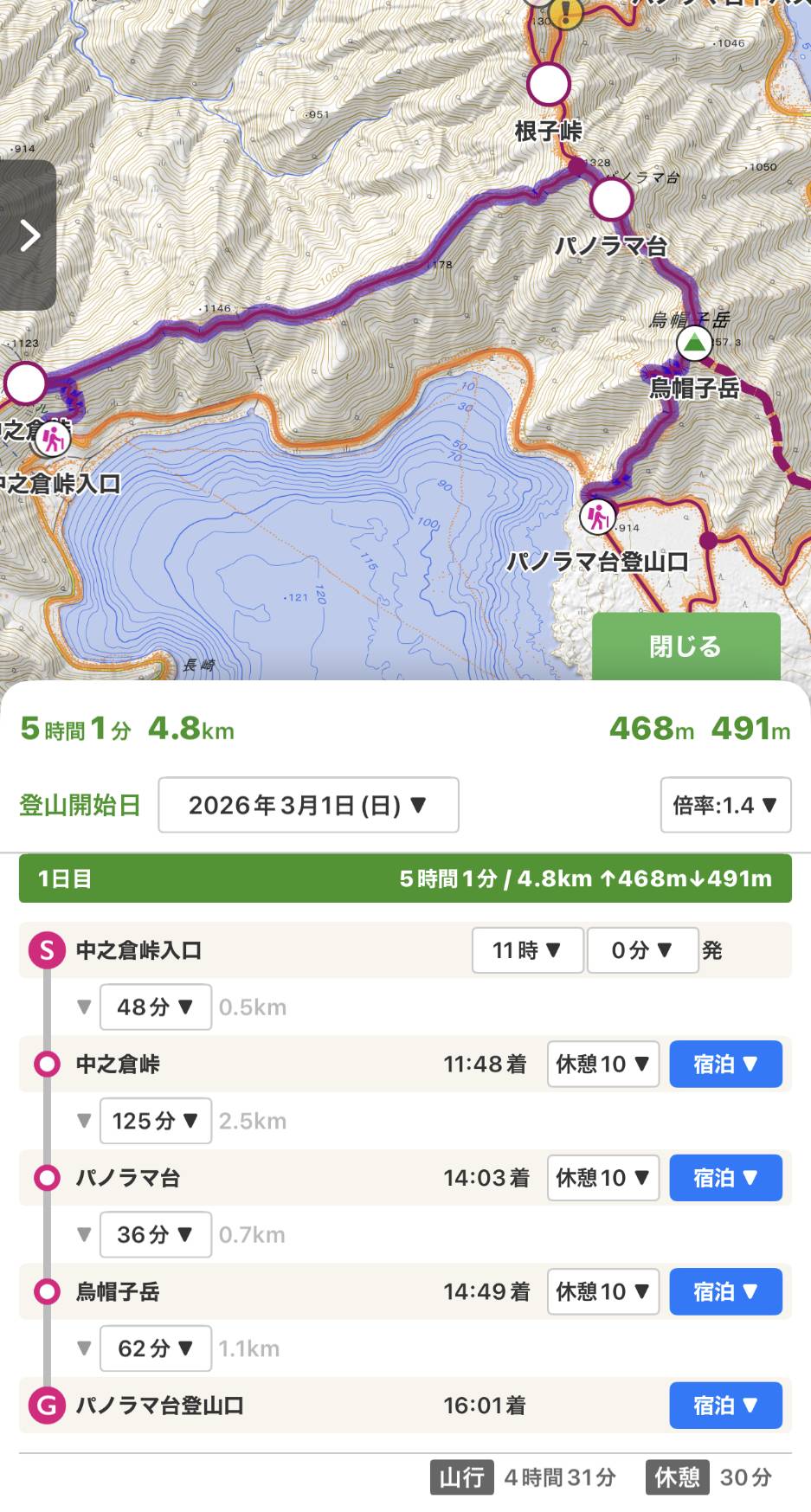811x1512 pixels.
Task: Change the 62分 segment time
Action: click(156, 1348)
